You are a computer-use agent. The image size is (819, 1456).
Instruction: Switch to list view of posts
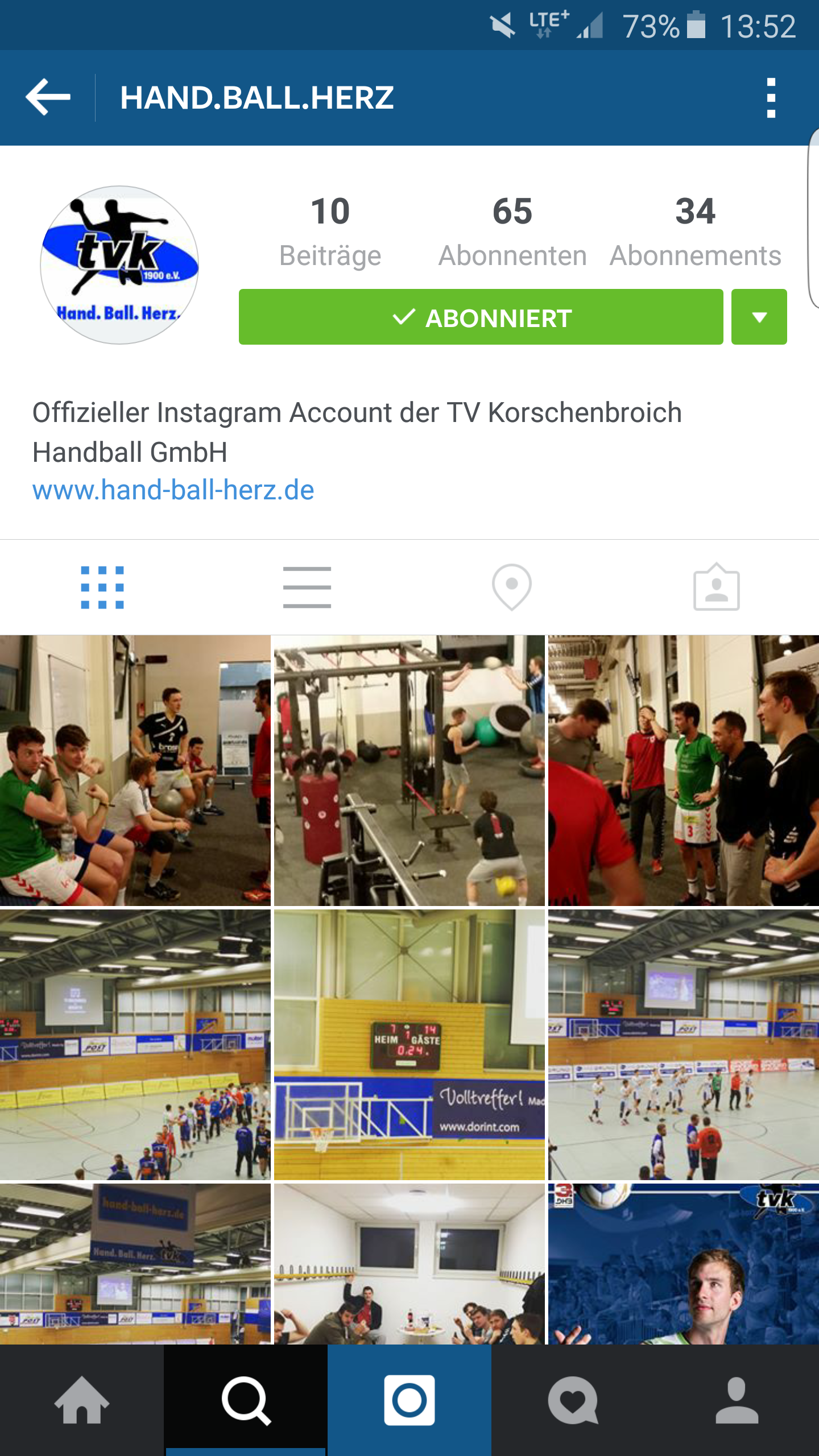[307, 587]
